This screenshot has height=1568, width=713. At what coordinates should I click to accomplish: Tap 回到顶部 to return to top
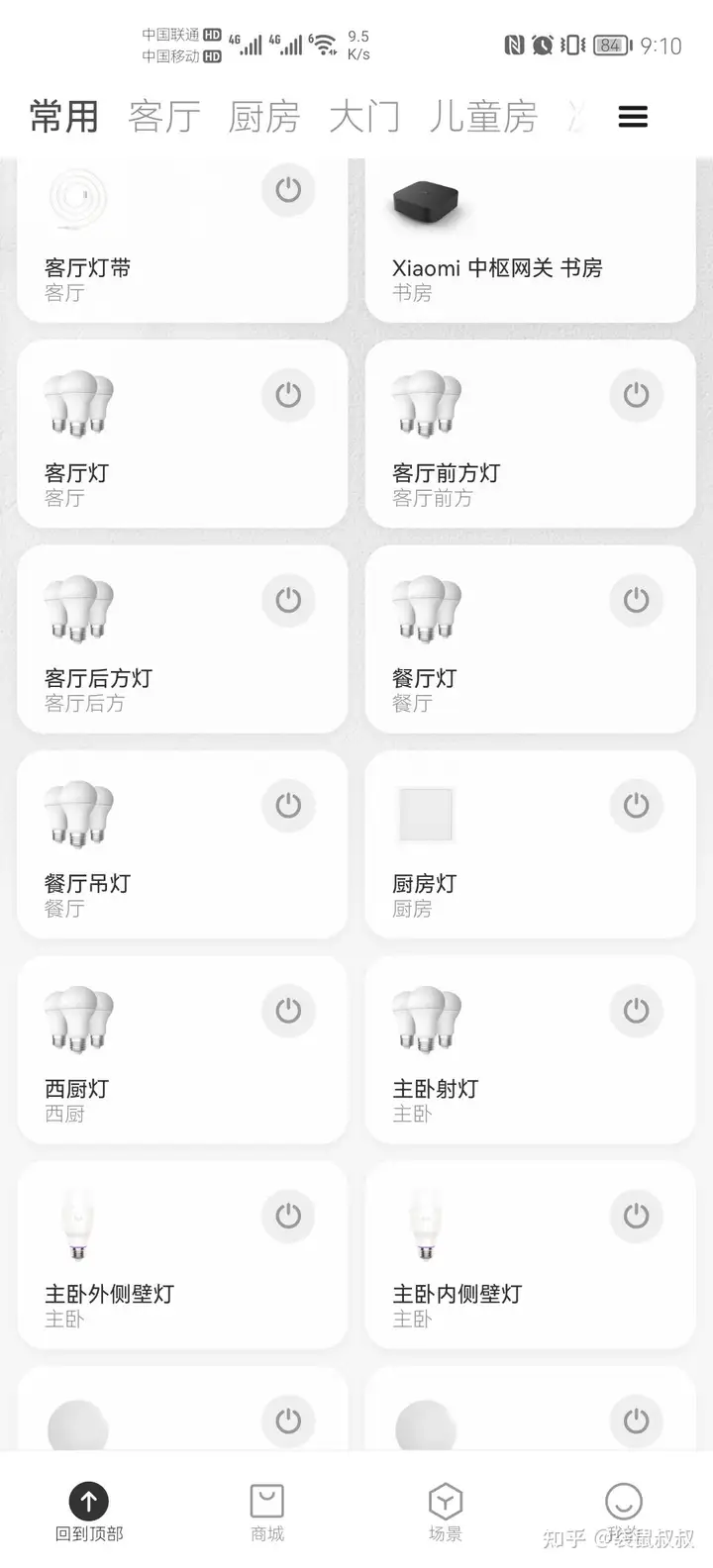pos(89,1513)
